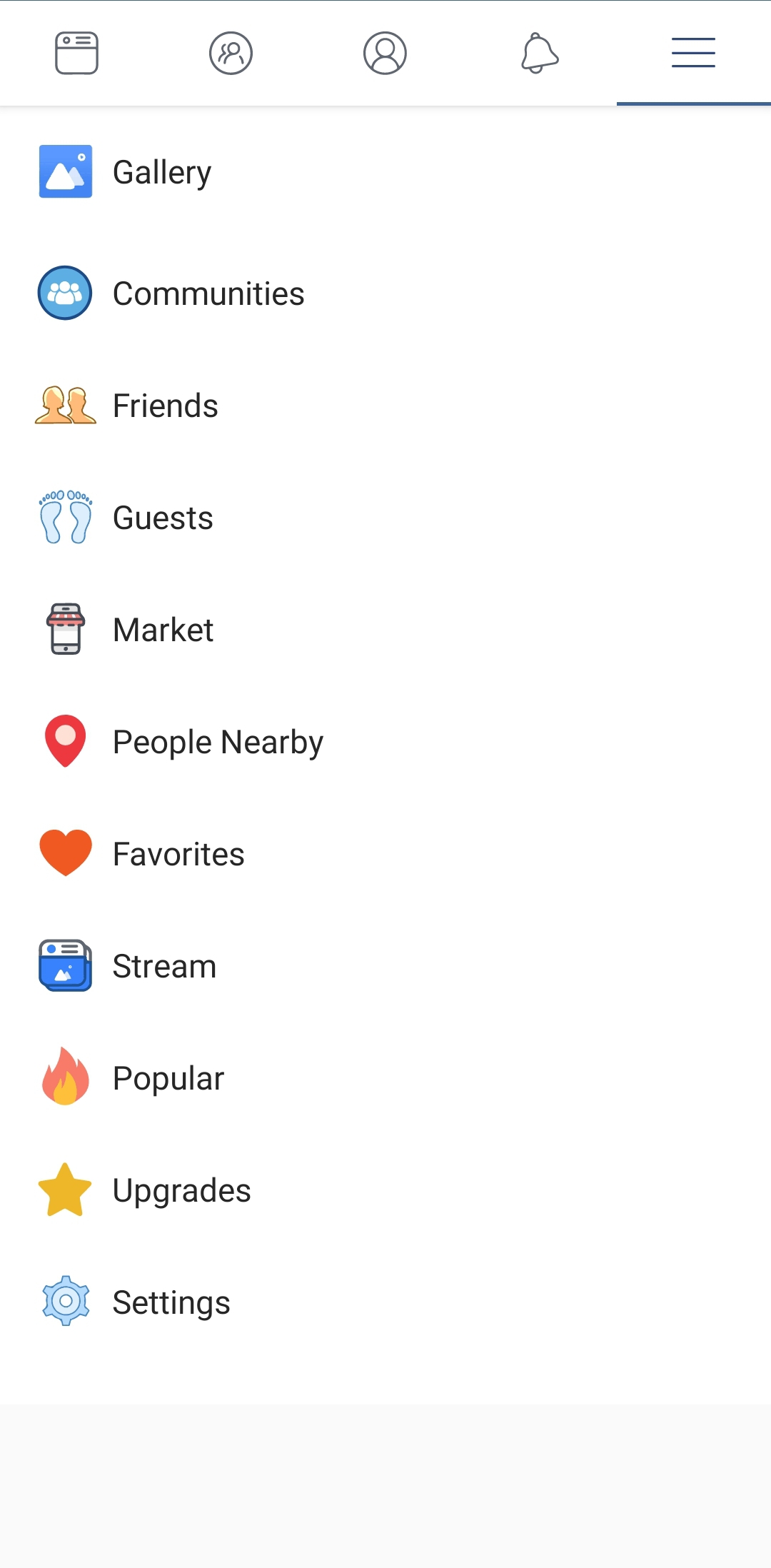771x1568 pixels.
Task: Browse Popular content
Action: (168, 1078)
